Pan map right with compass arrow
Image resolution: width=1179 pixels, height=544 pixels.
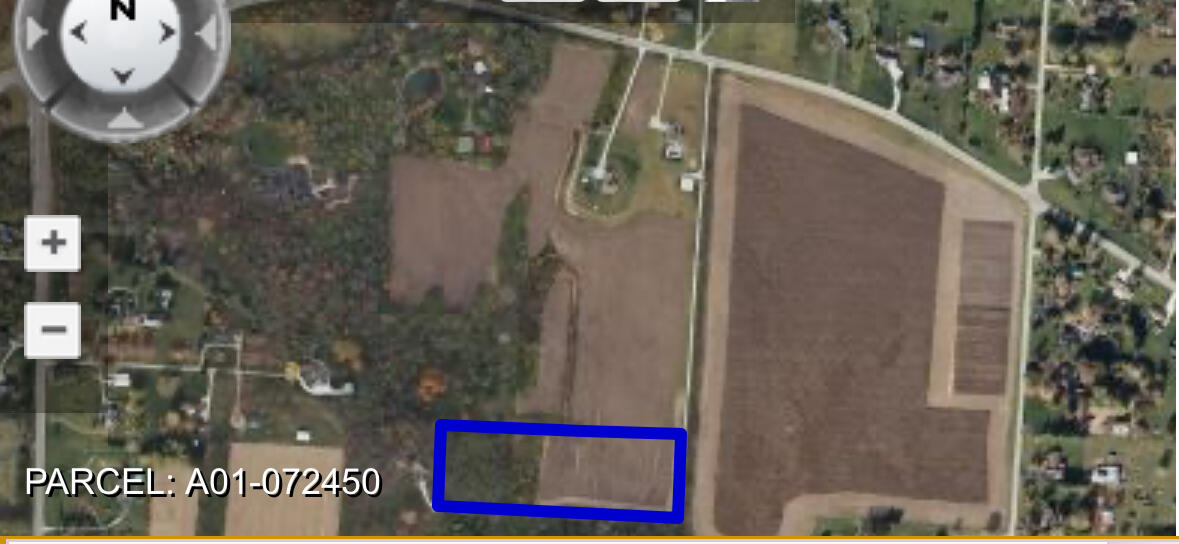[x=166, y=33]
